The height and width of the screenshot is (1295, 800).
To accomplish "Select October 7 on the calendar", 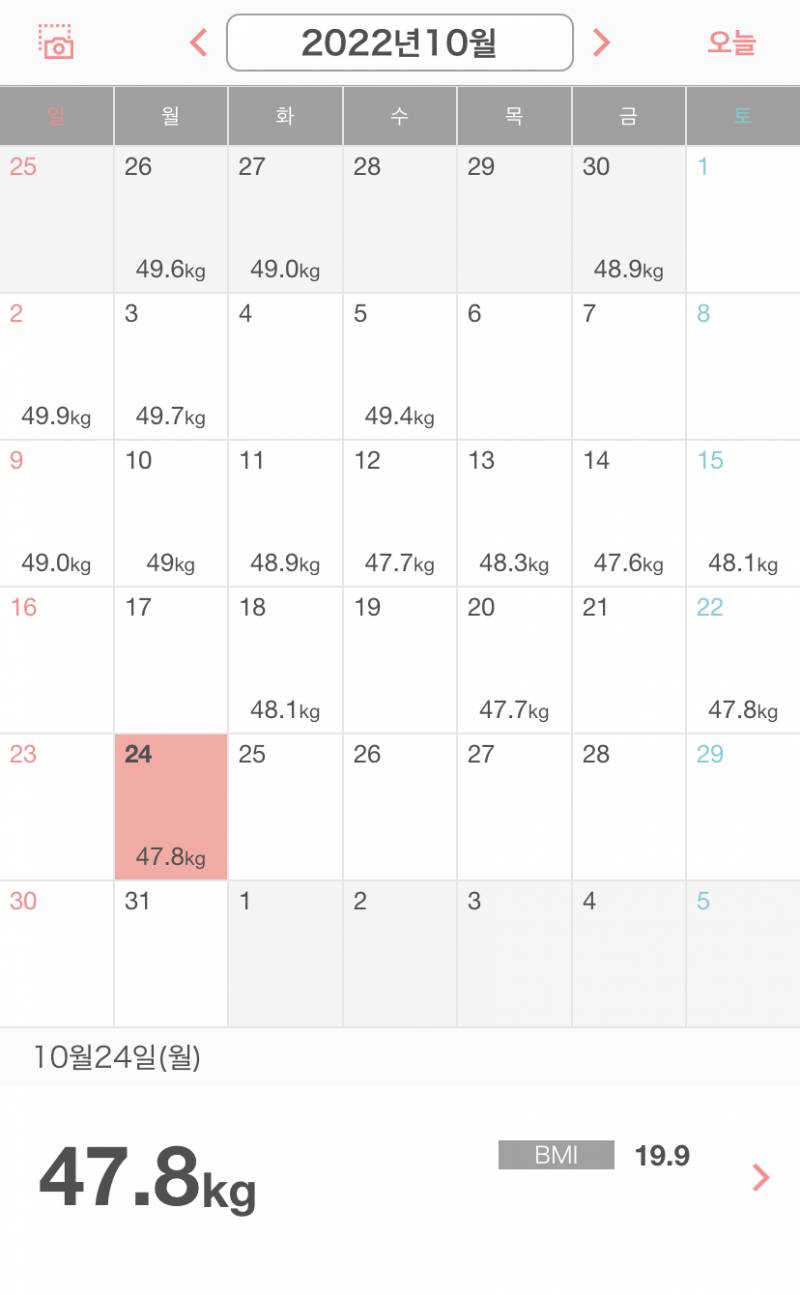I will tap(628, 366).
